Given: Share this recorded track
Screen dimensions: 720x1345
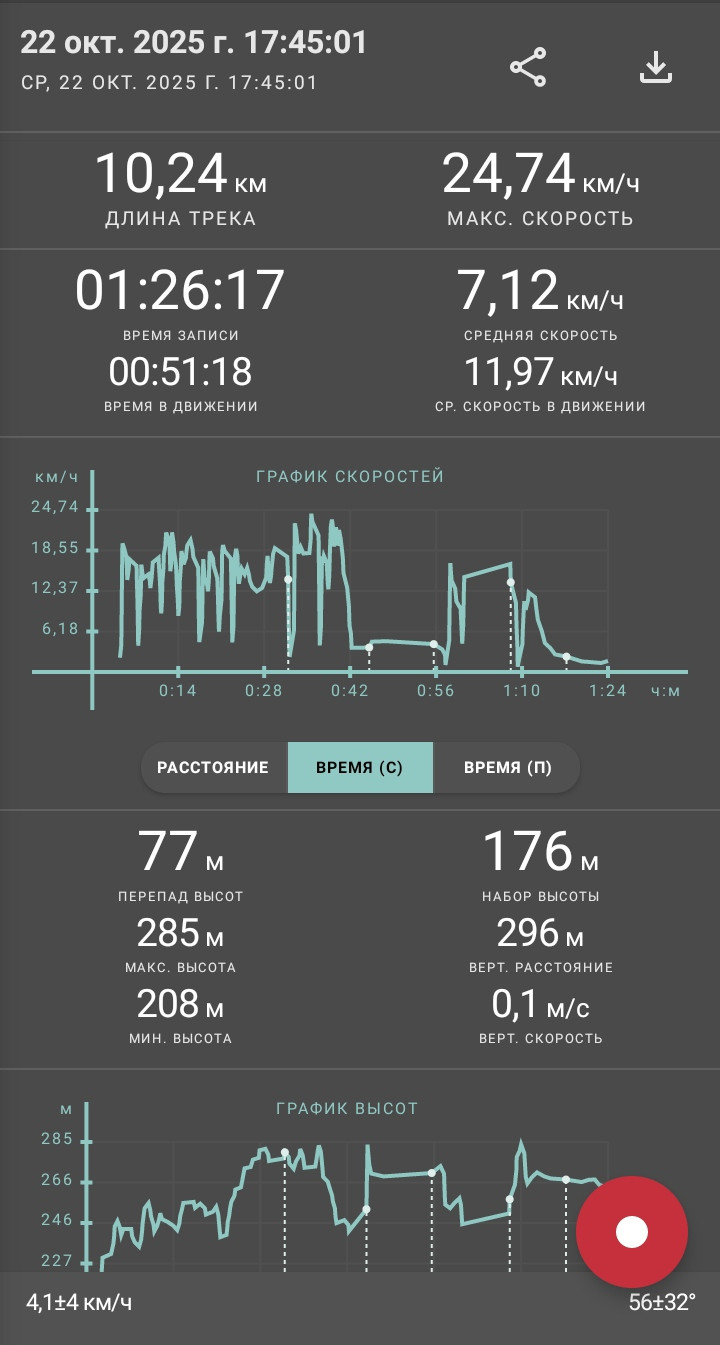Looking at the screenshot, I should [528, 67].
